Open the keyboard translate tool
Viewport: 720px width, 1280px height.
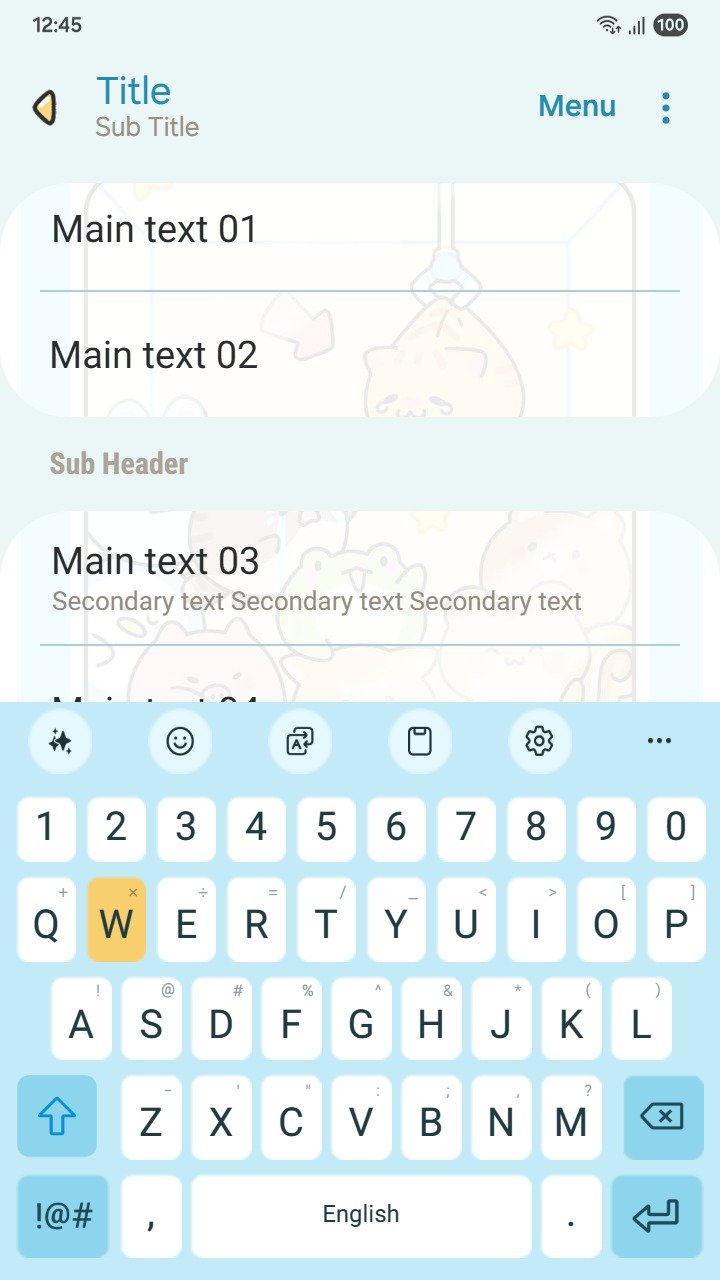coord(300,741)
